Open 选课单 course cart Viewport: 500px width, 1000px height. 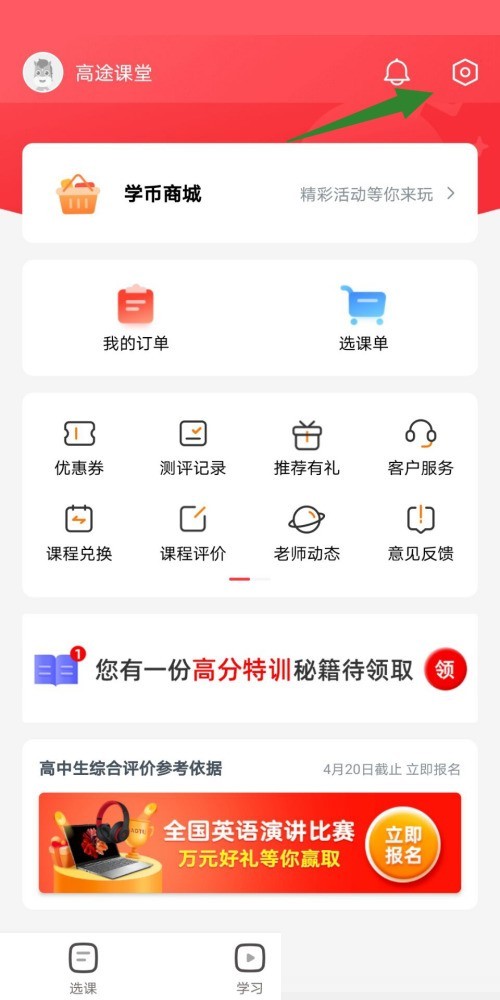364,318
